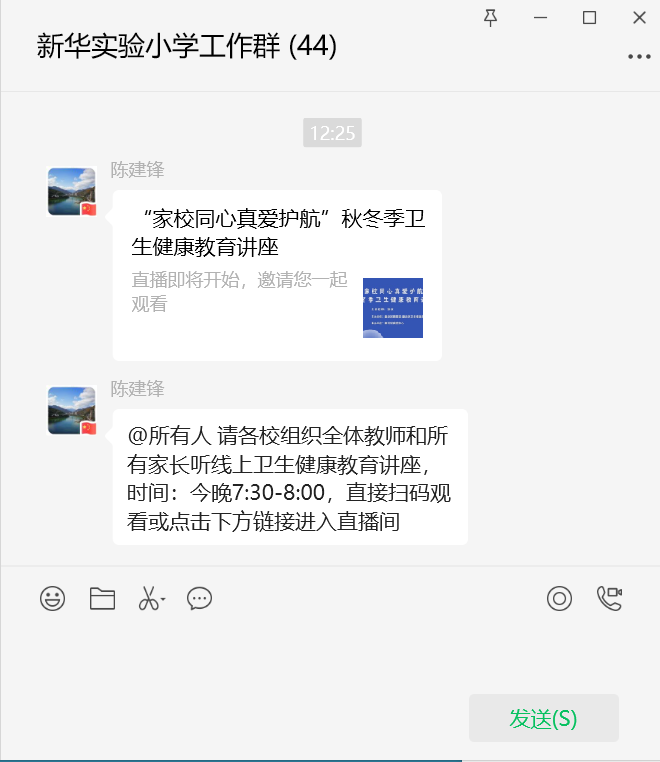
Task: Open the health lecture livestream card
Action: coord(277,274)
